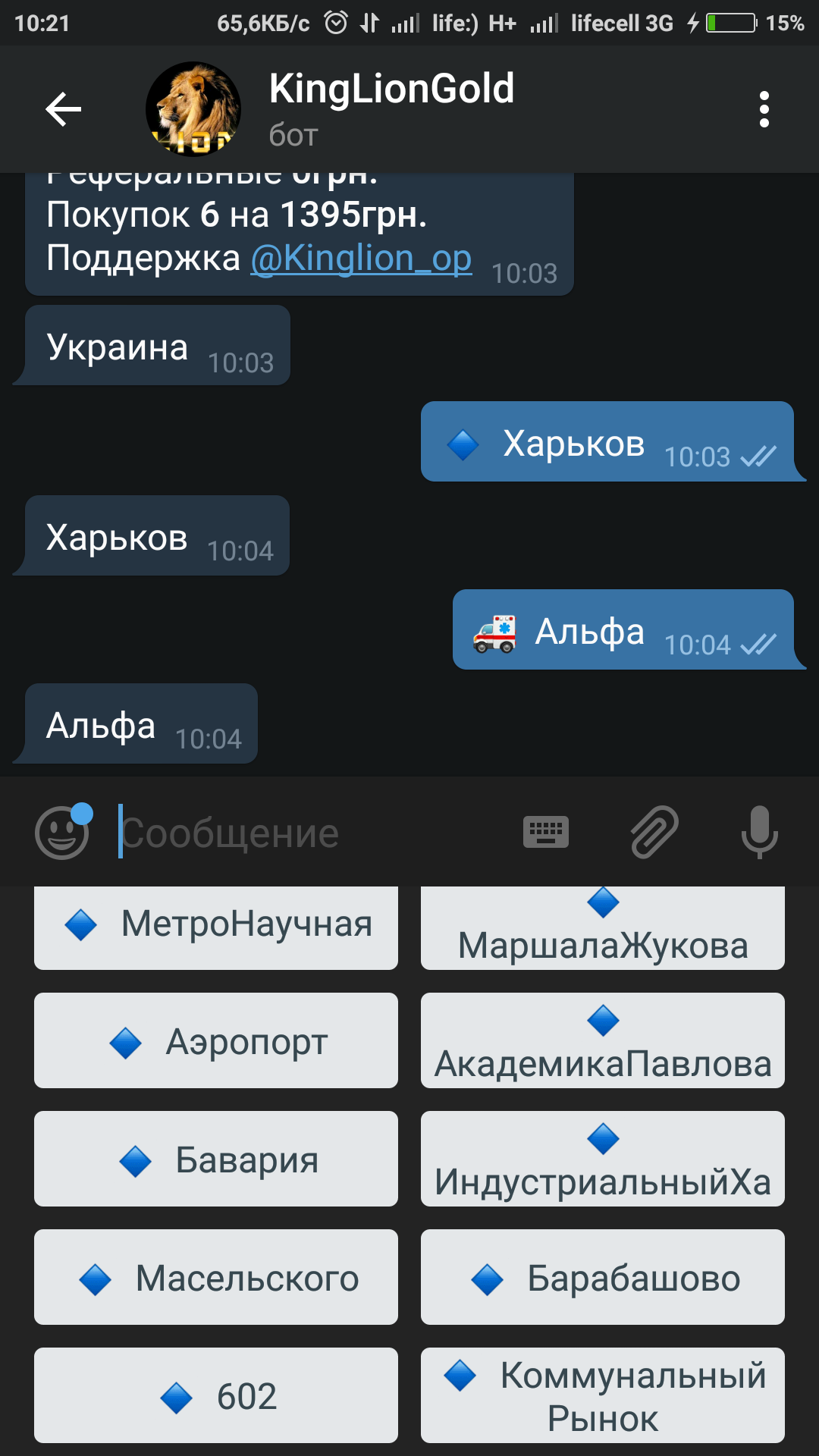Choose the Бавария button

(x=216, y=1159)
